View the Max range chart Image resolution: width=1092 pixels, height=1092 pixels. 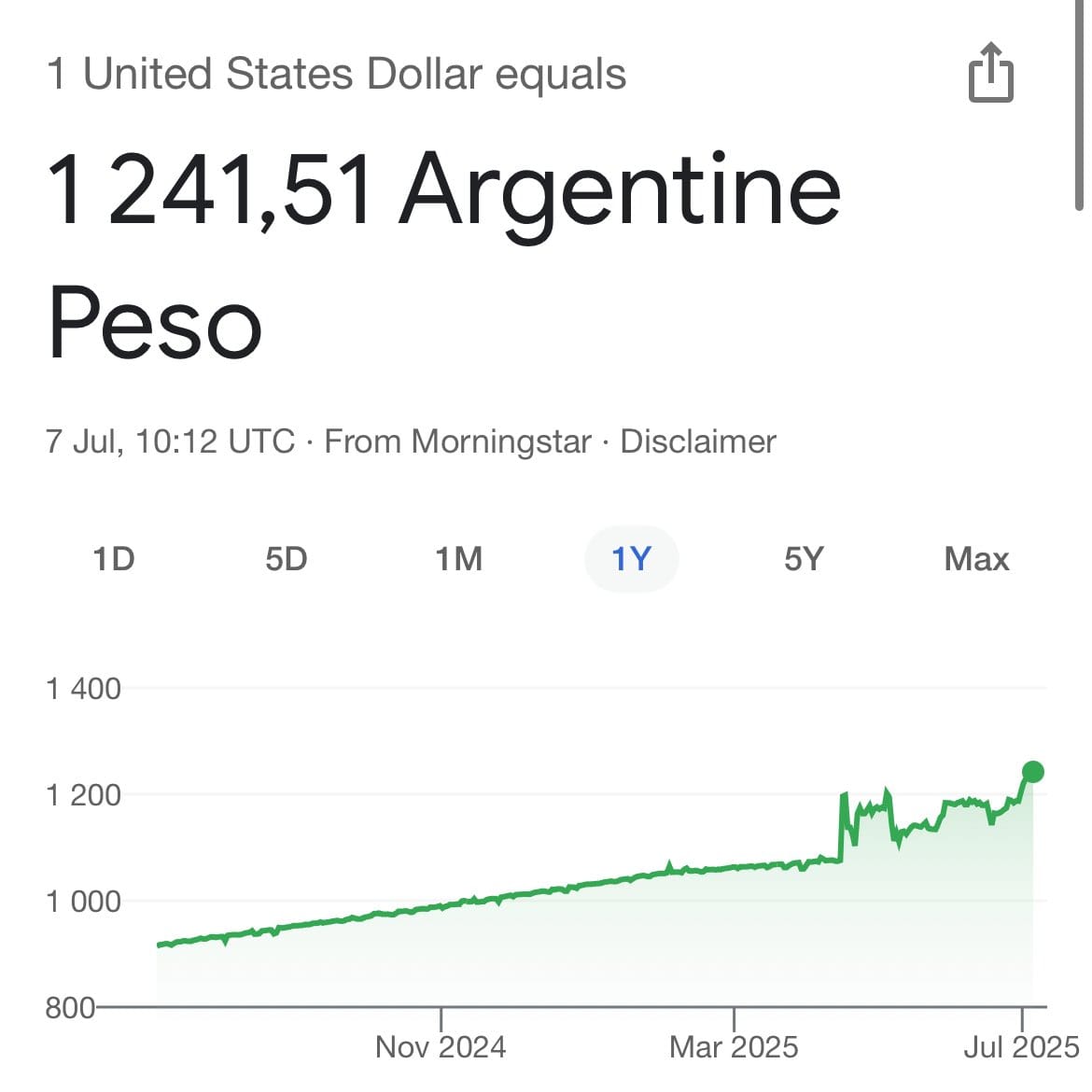976,559
